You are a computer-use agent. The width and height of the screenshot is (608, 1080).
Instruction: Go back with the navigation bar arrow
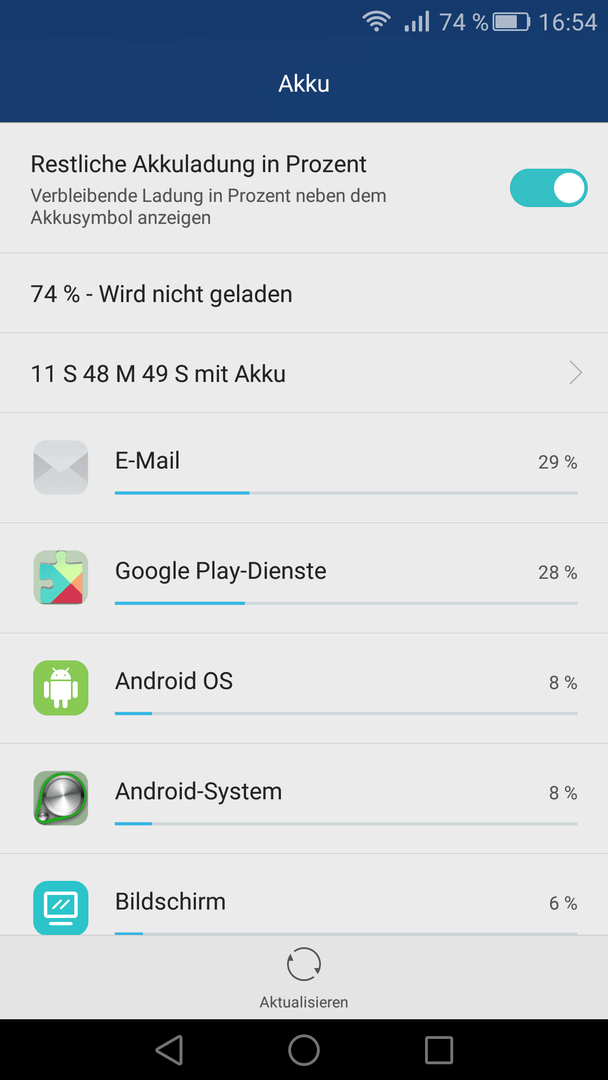click(169, 1050)
